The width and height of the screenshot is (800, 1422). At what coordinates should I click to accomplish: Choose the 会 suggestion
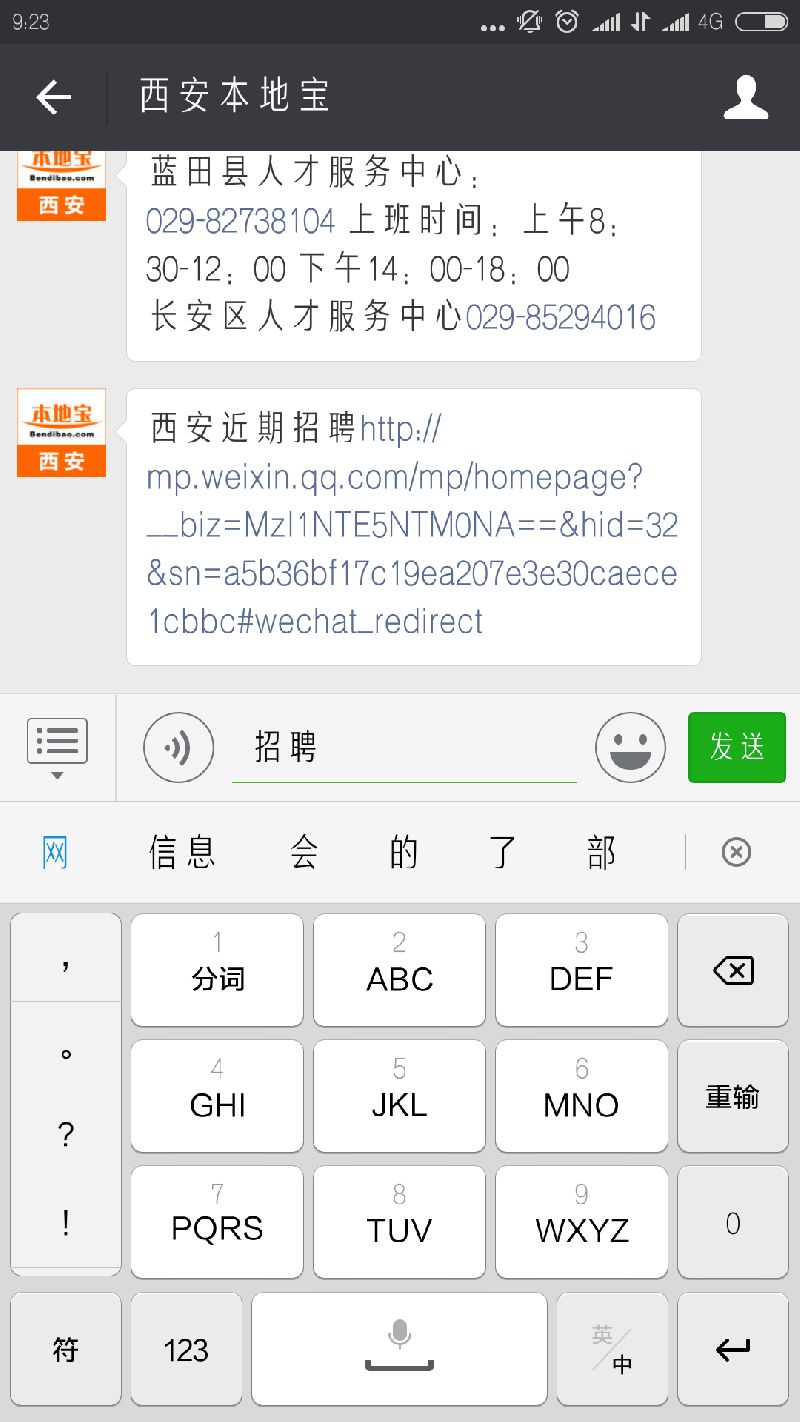coord(304,852)
